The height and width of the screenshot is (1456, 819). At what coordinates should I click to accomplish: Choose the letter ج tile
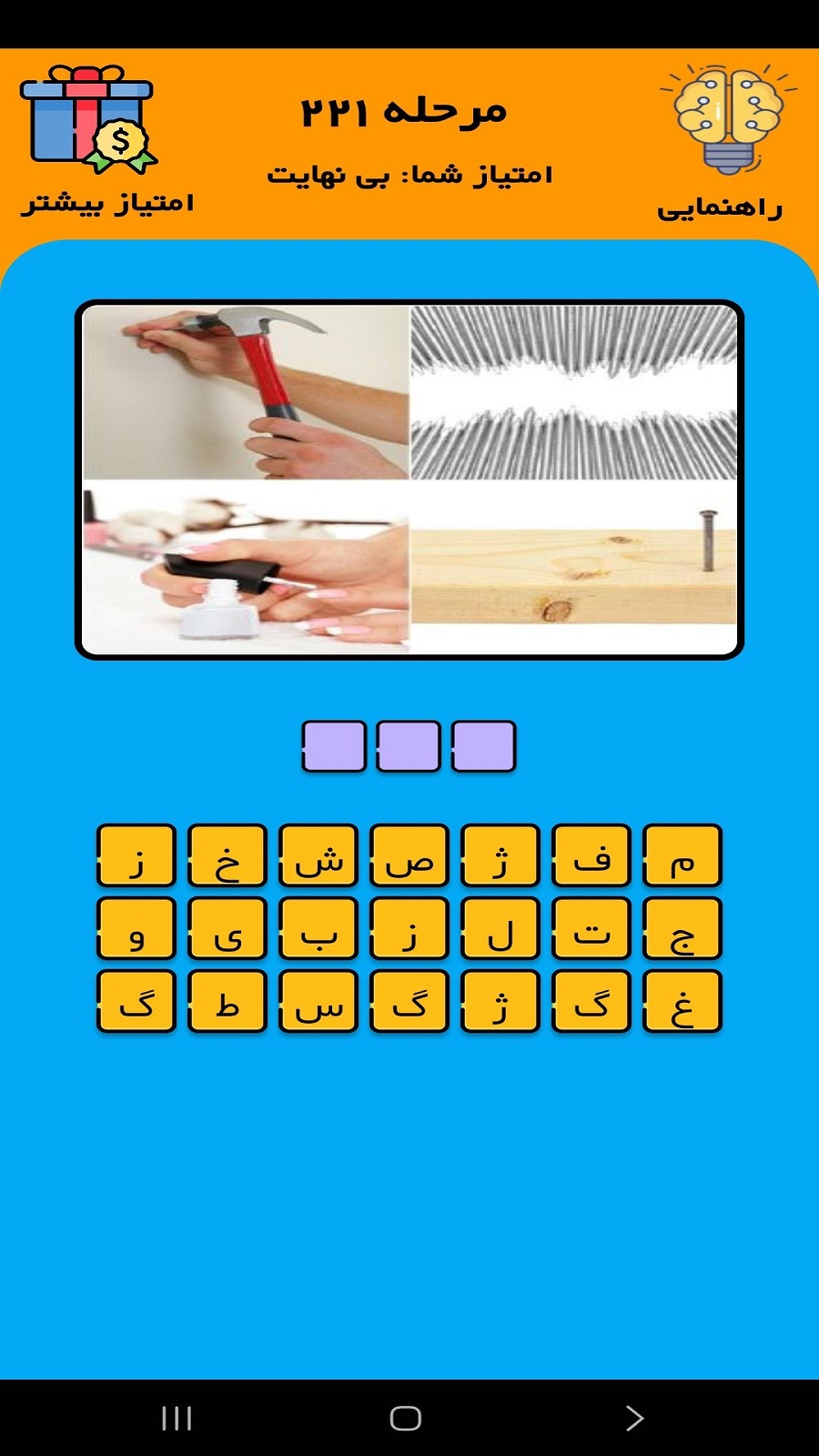point(682,929)
